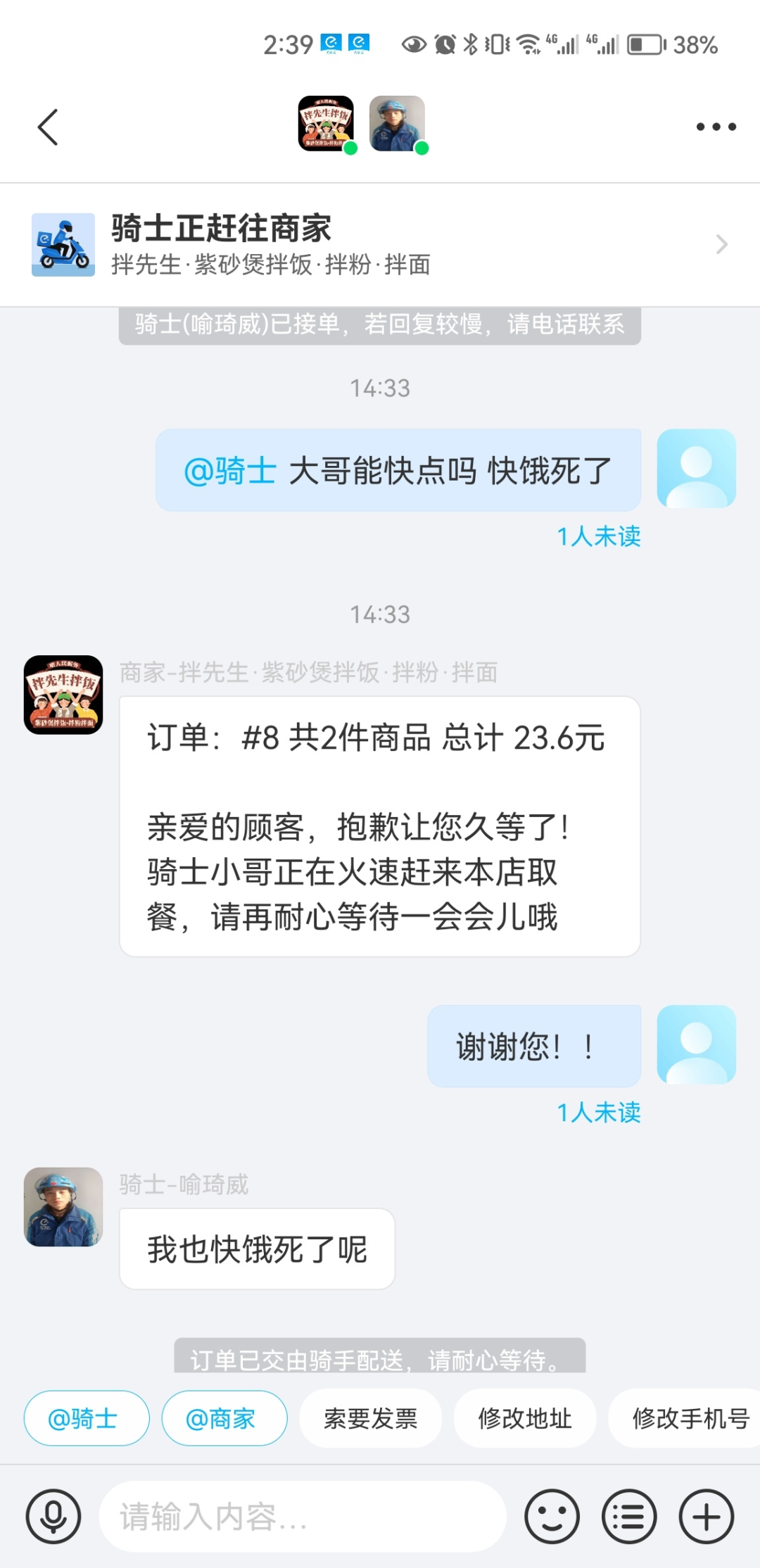The width and height of the screenshot is (760, 1568).
Task: Open the emoji picker
Action: 552,1517
